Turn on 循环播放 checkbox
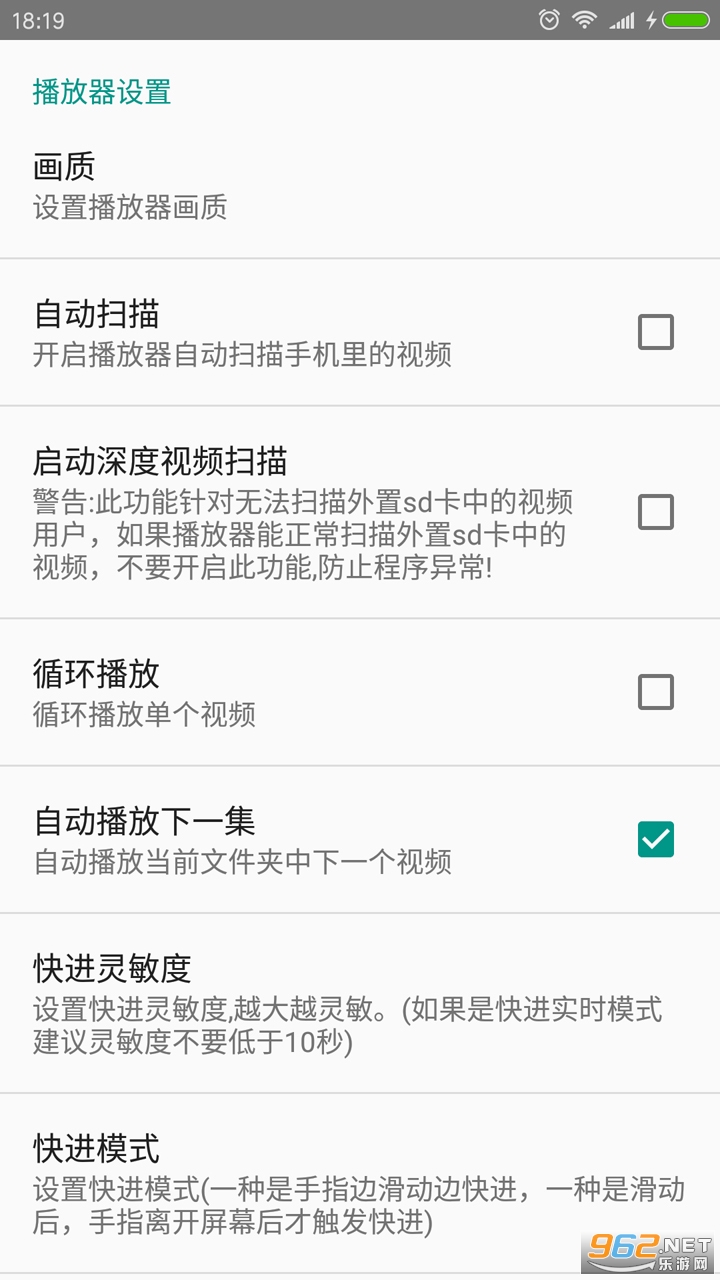The image size is (720, 1280). tap(655, 692)
